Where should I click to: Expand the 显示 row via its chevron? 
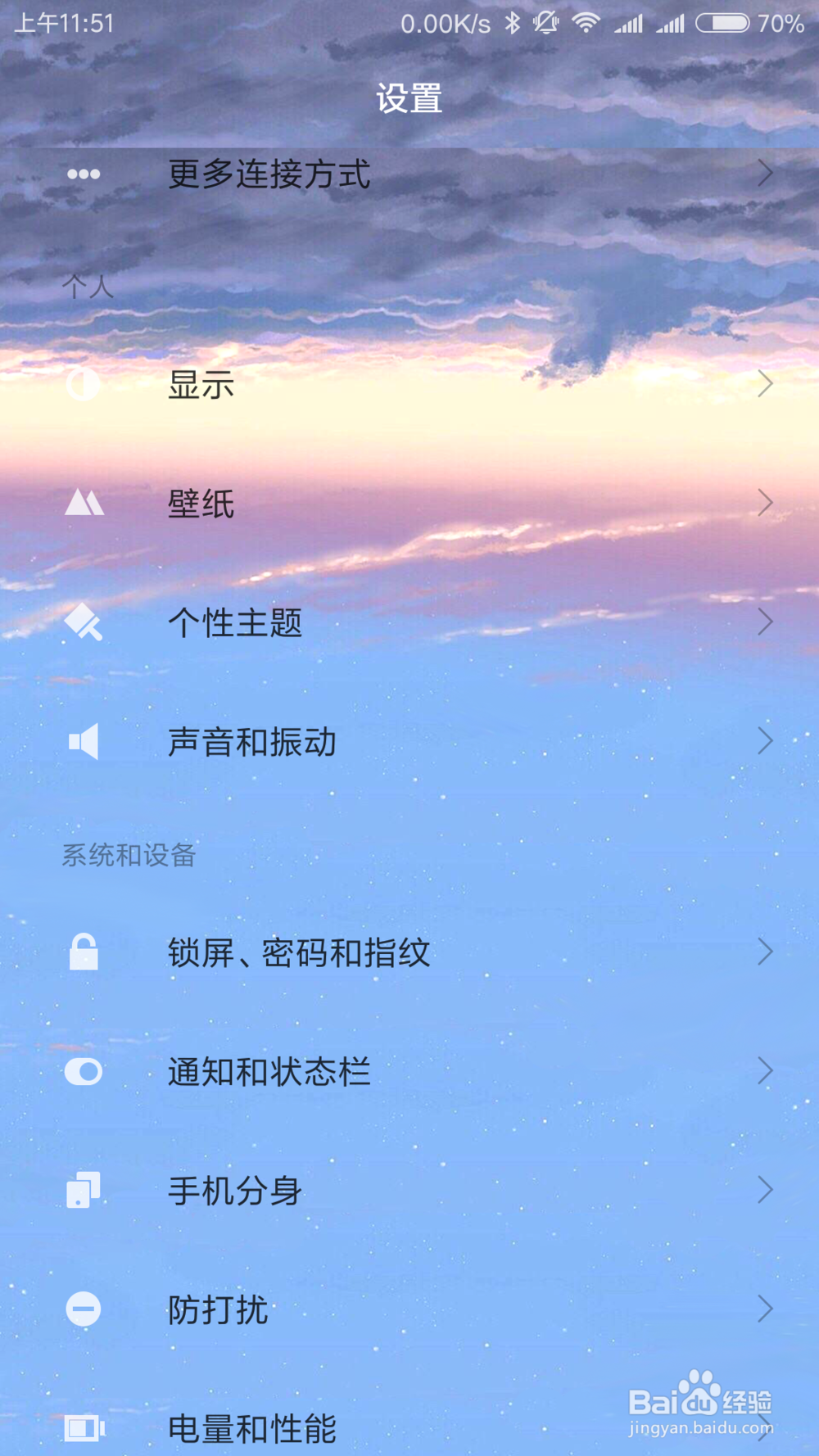[x=764, y=382]
